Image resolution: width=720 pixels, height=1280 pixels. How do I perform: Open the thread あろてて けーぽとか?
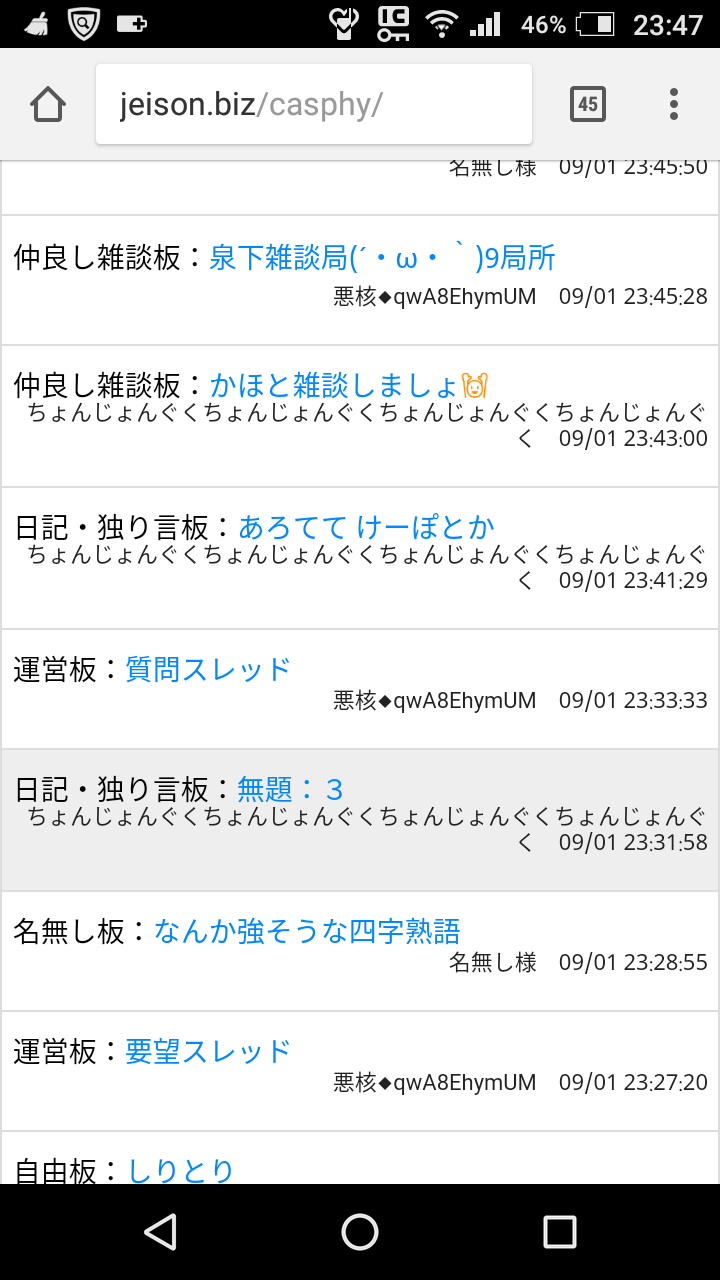366,527
